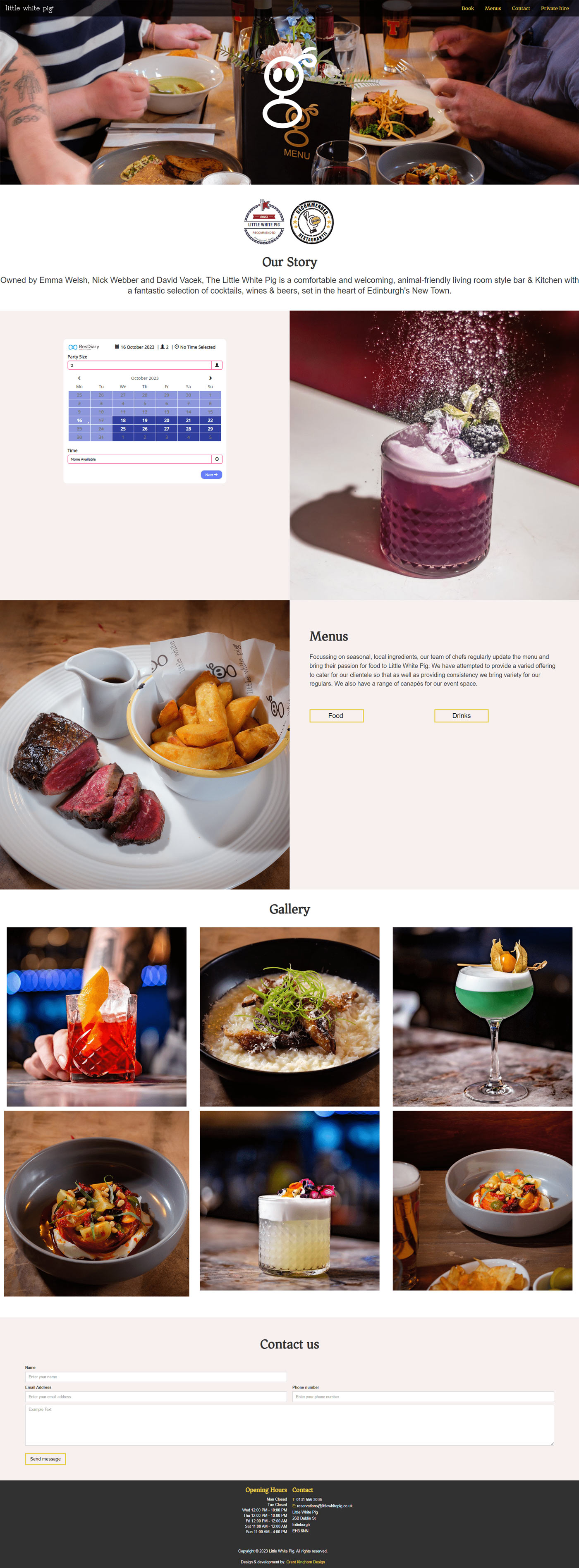The height and width of the screenshot is (1568, 579).
Task: Pick 21 October in the booking calendar
Action: point(188,420)
